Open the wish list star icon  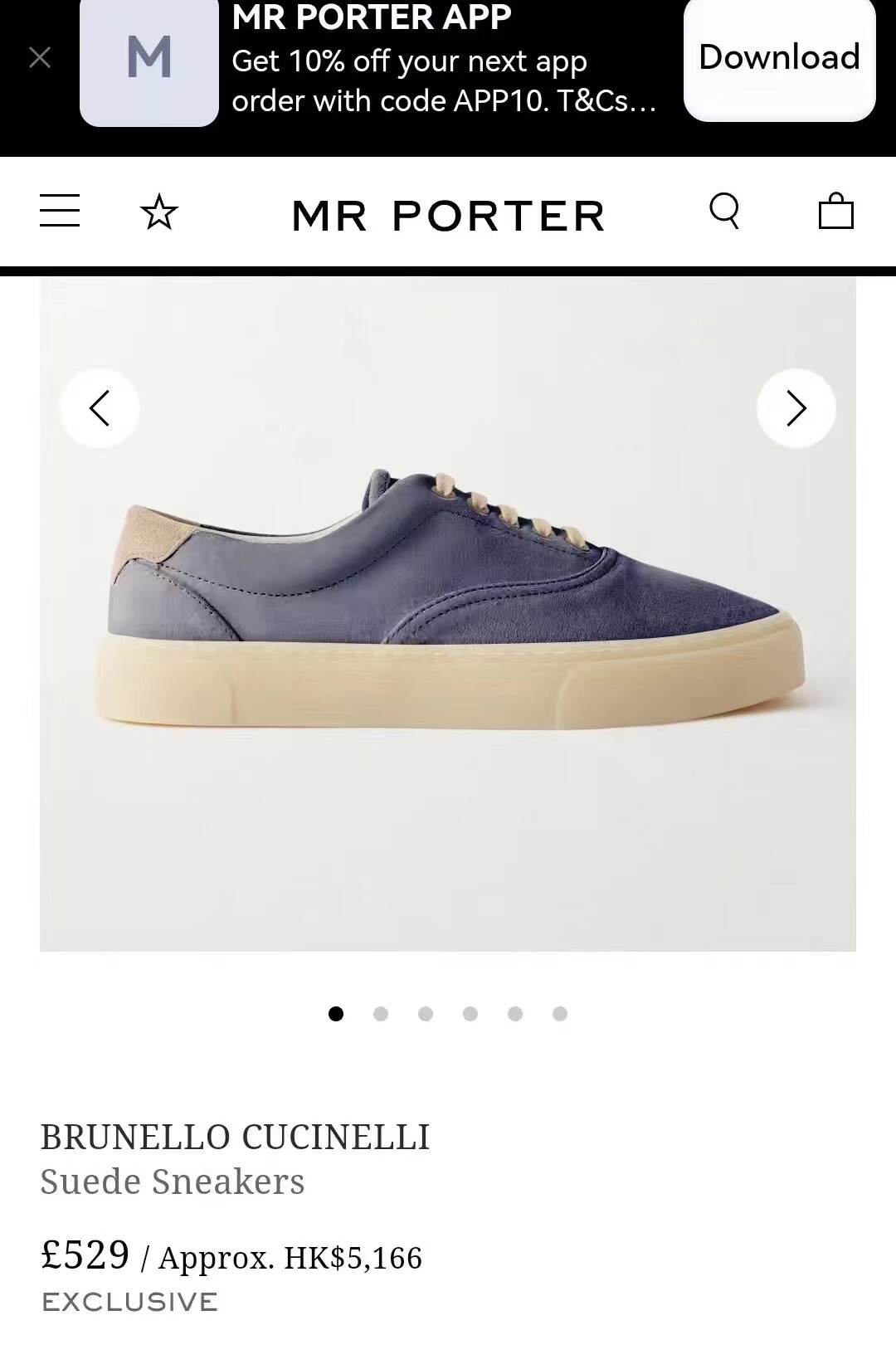[159, 212]
